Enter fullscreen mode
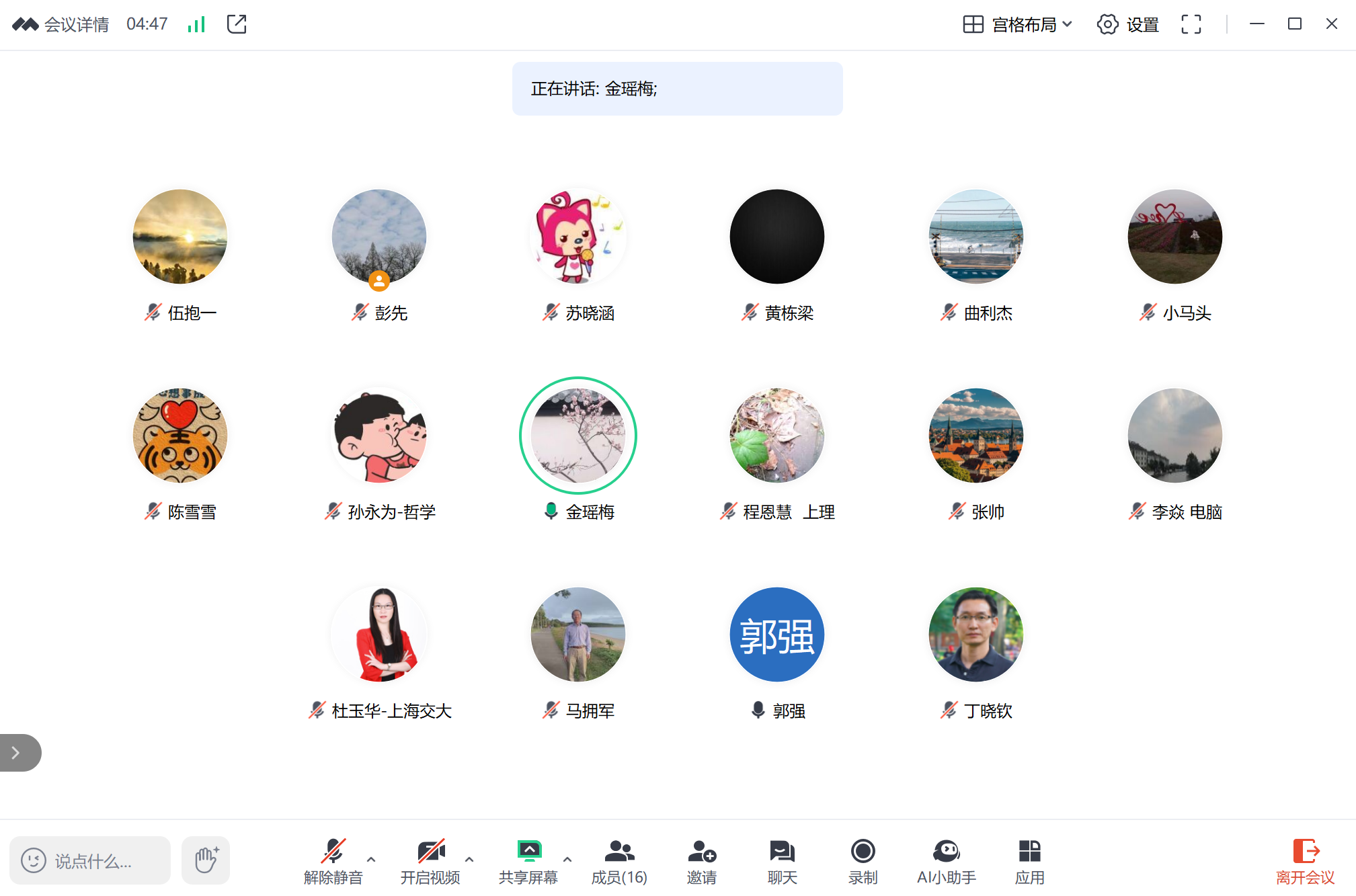This screenshot has width=1356, height=896. (x=1191, y=25)
